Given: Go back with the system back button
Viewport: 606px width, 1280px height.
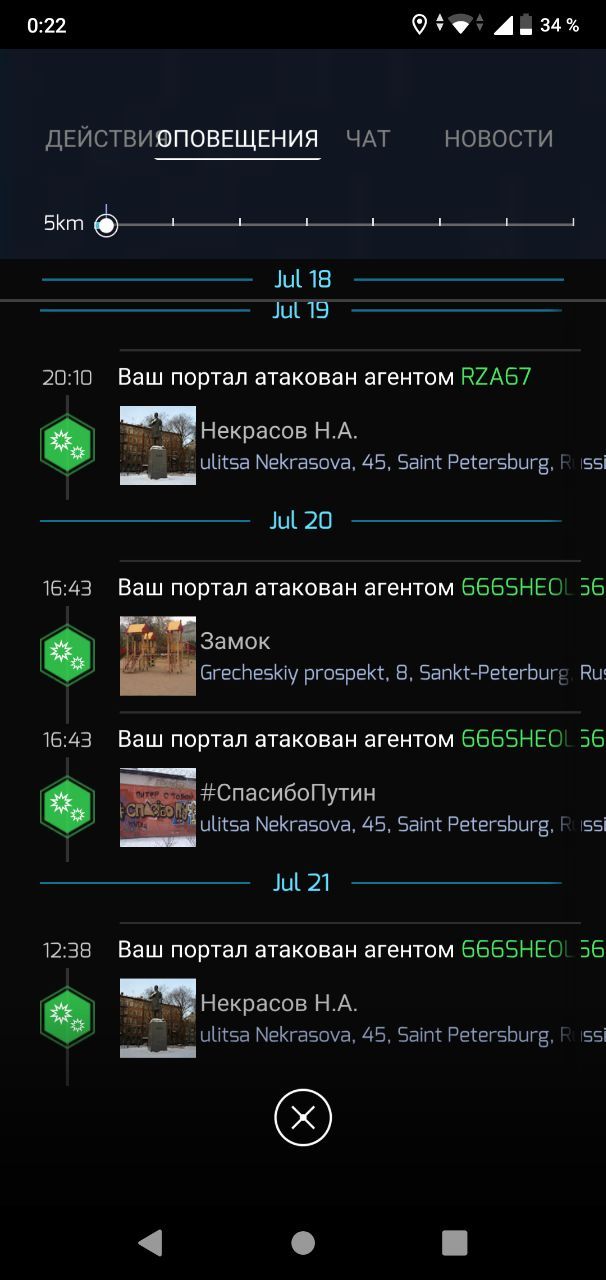Looking at the screenshot, I should (151, 1242).
